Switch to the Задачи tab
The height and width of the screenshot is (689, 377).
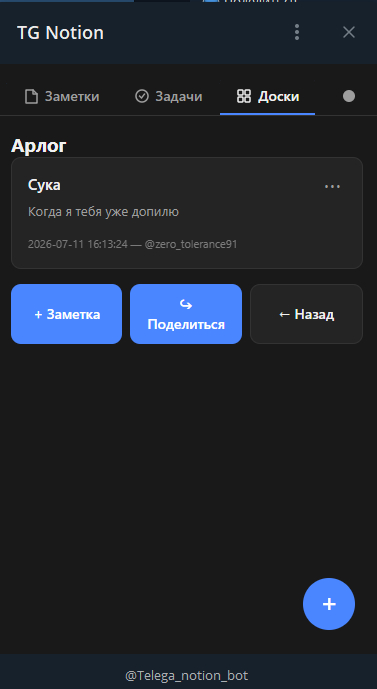click(169, 96)
